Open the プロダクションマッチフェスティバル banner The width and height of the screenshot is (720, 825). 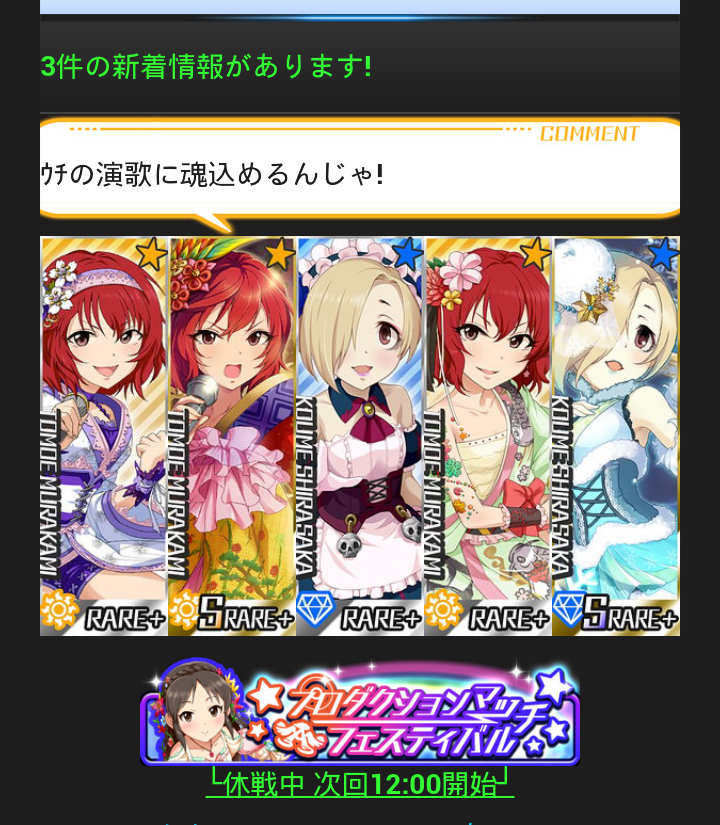pyautogui.click(x=360, y=713)
